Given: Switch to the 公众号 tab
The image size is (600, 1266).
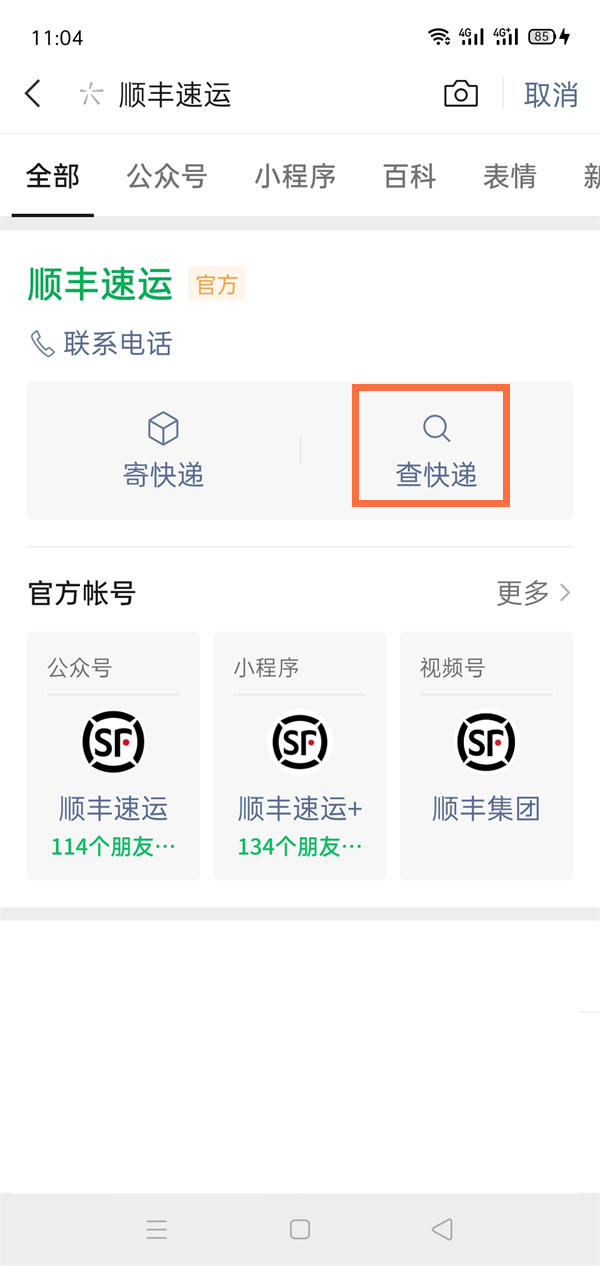Looking at the screenshot, I should click(x=167, y=177).
